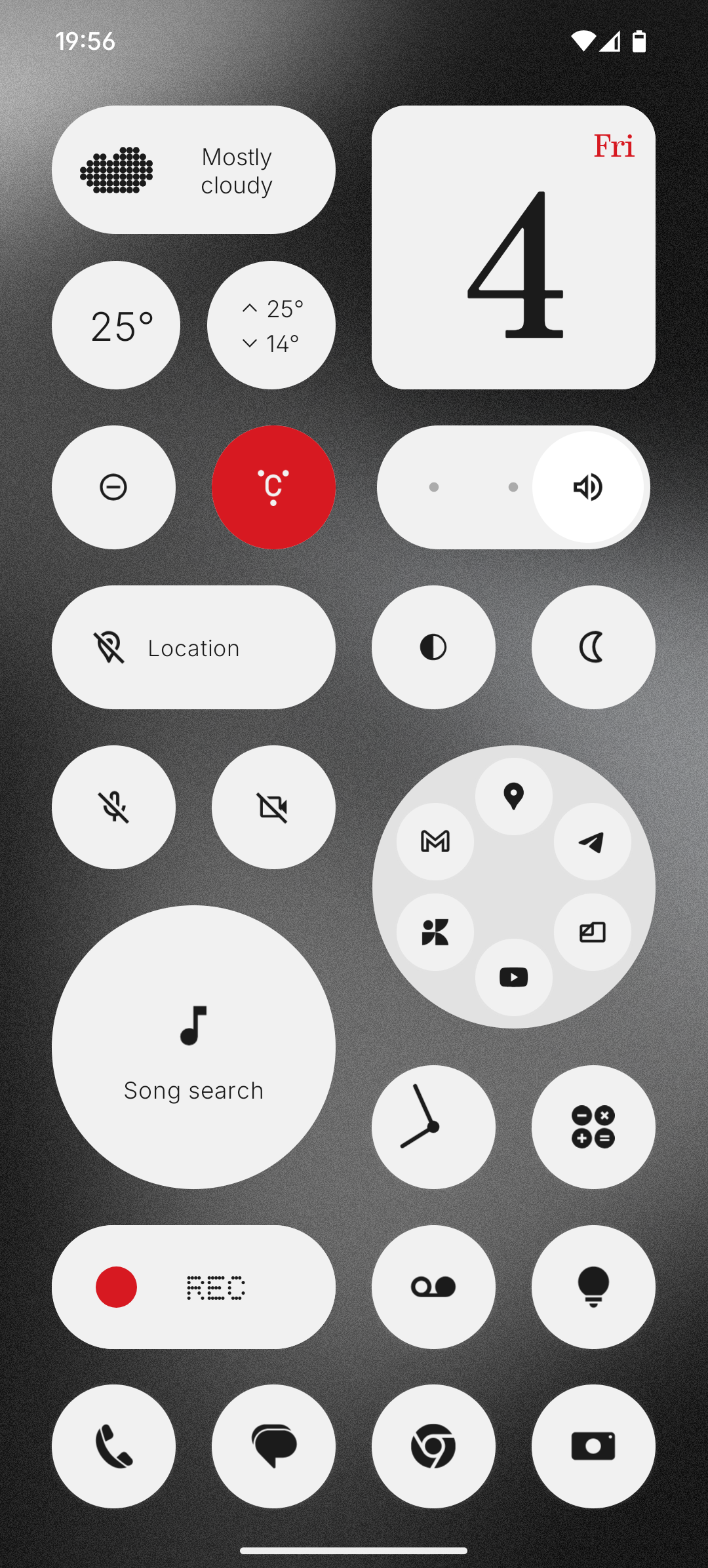Launch the Chrome browser
This screenshot has width=708, height=1568.
coord(433,1446)
